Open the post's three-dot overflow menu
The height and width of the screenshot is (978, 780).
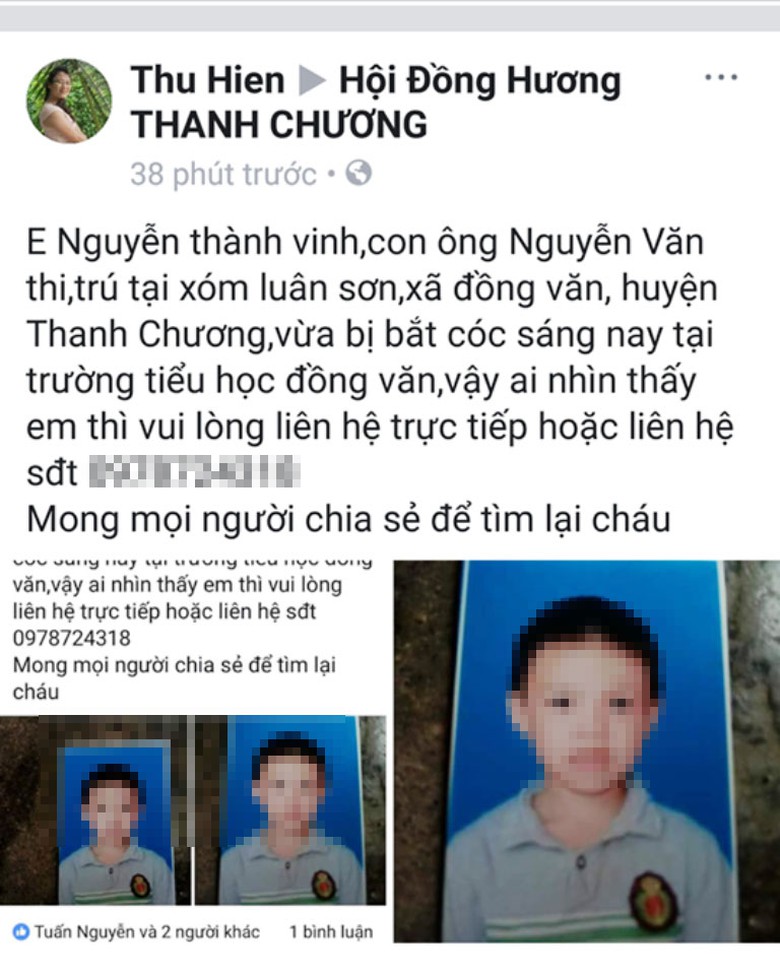720,78
